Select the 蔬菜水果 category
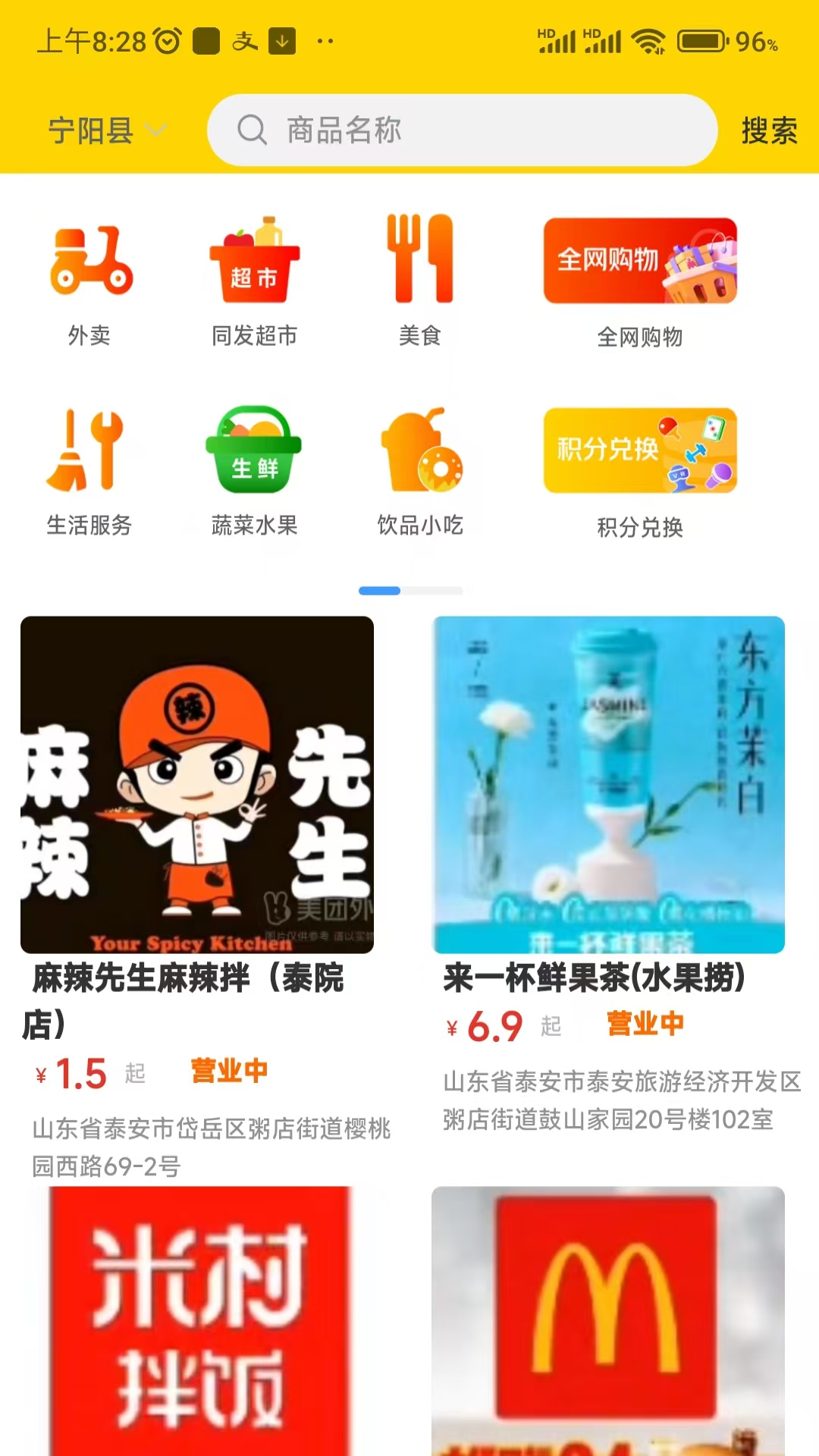 click(x=254, y=470)
